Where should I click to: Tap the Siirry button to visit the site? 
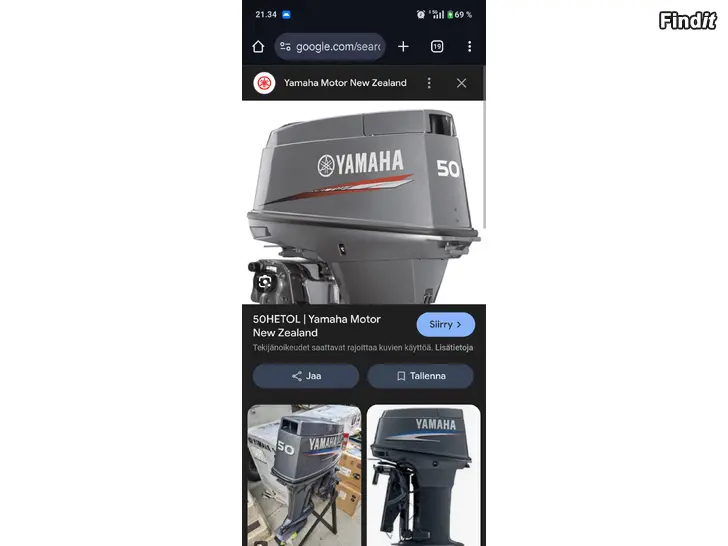[x=445, y=325]
